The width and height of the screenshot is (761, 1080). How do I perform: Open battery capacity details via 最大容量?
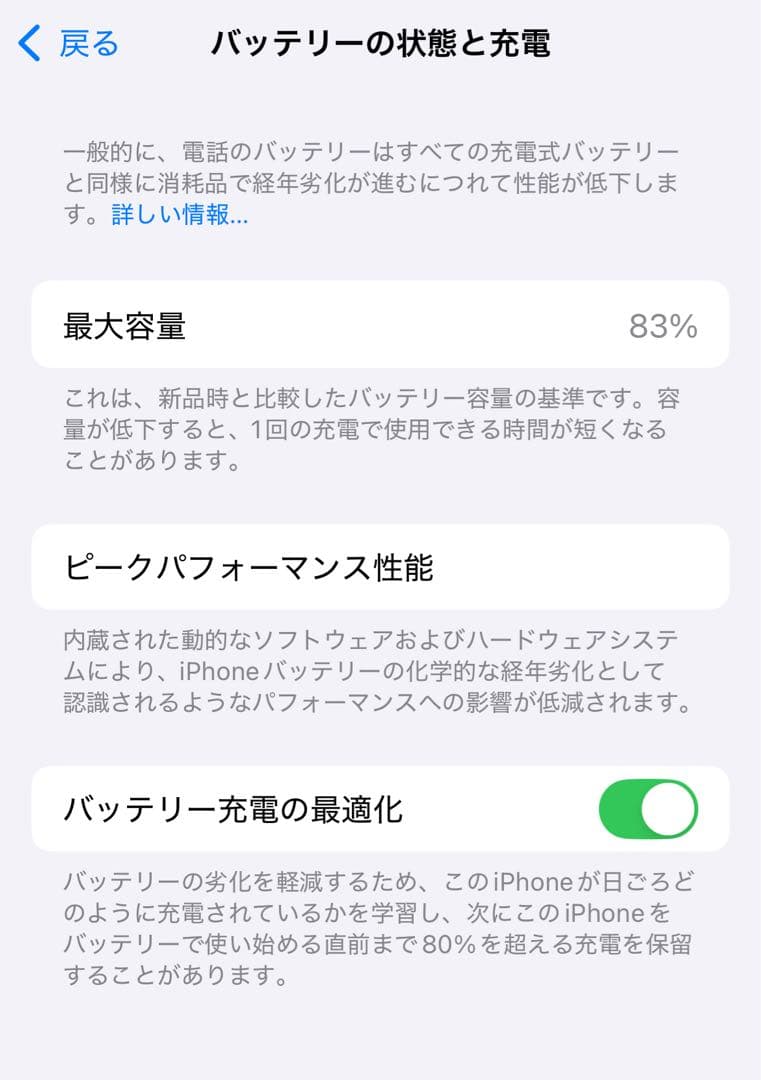coord(123,327)
